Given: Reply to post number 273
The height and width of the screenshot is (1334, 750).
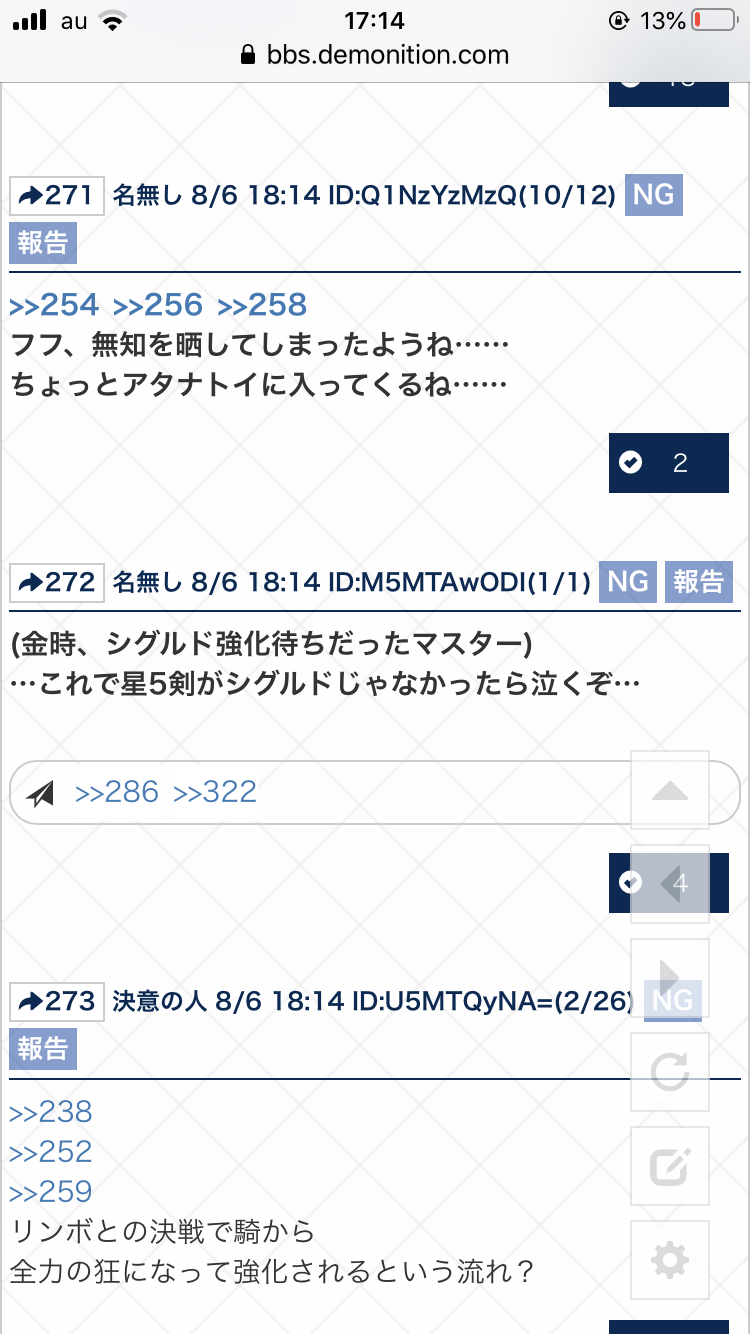Looking at the screenshot, I should [57, 1000].
